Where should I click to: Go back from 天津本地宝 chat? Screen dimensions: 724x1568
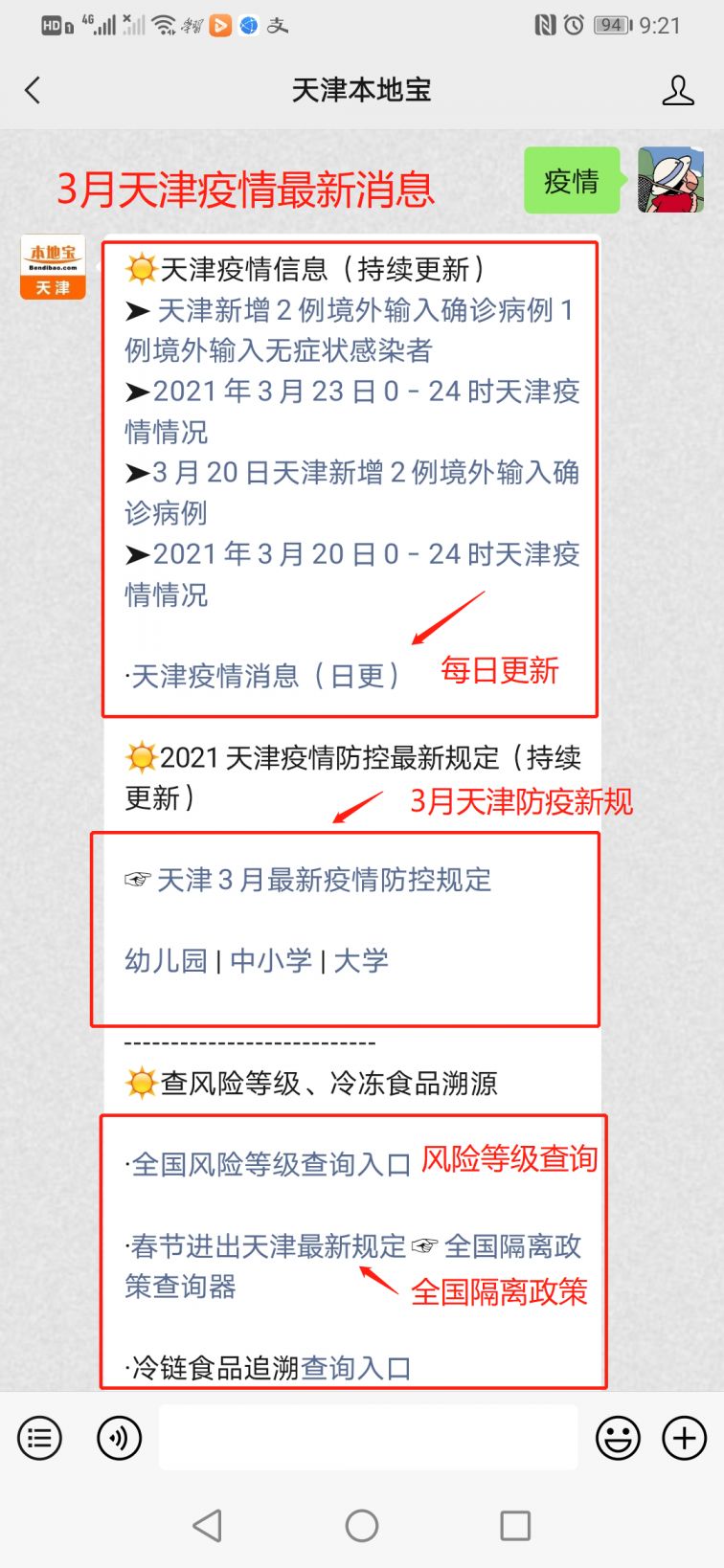point(34,90)
